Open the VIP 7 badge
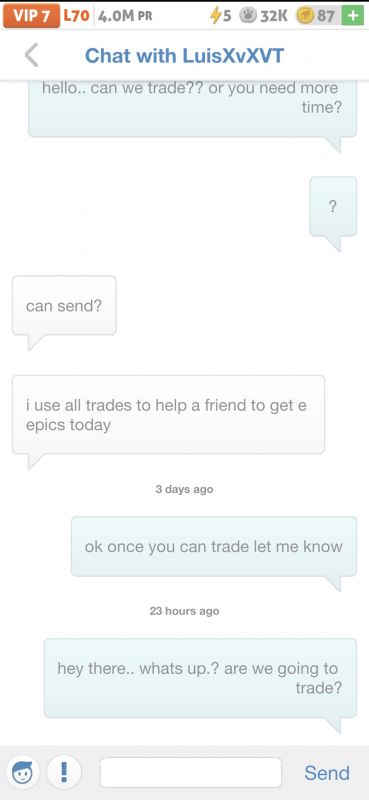The height and width of the screenshot is (800, 369). click(32, 16)
